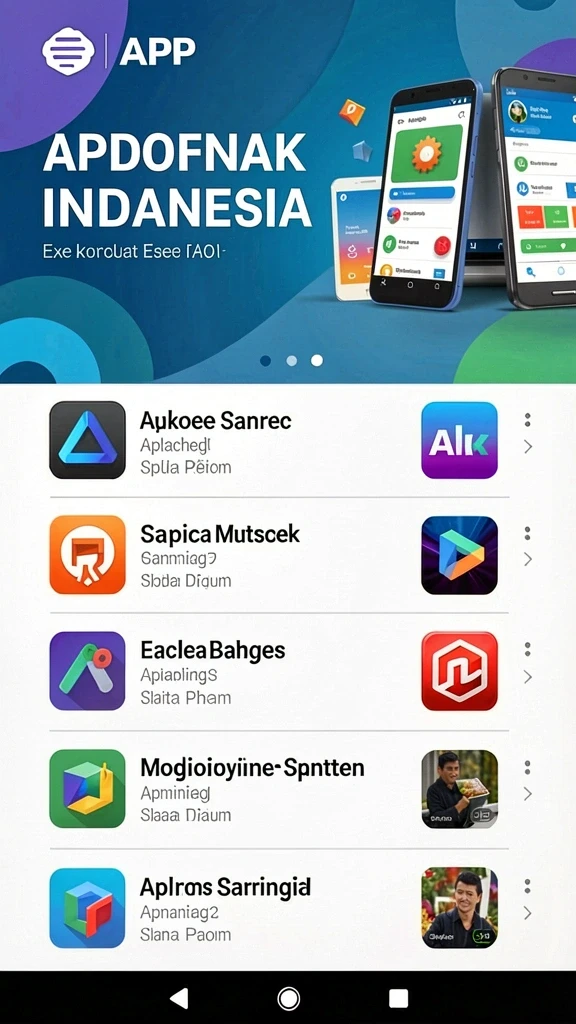Open the overflow menu for Aµkoee Sanrec

[x=528, y=420]
